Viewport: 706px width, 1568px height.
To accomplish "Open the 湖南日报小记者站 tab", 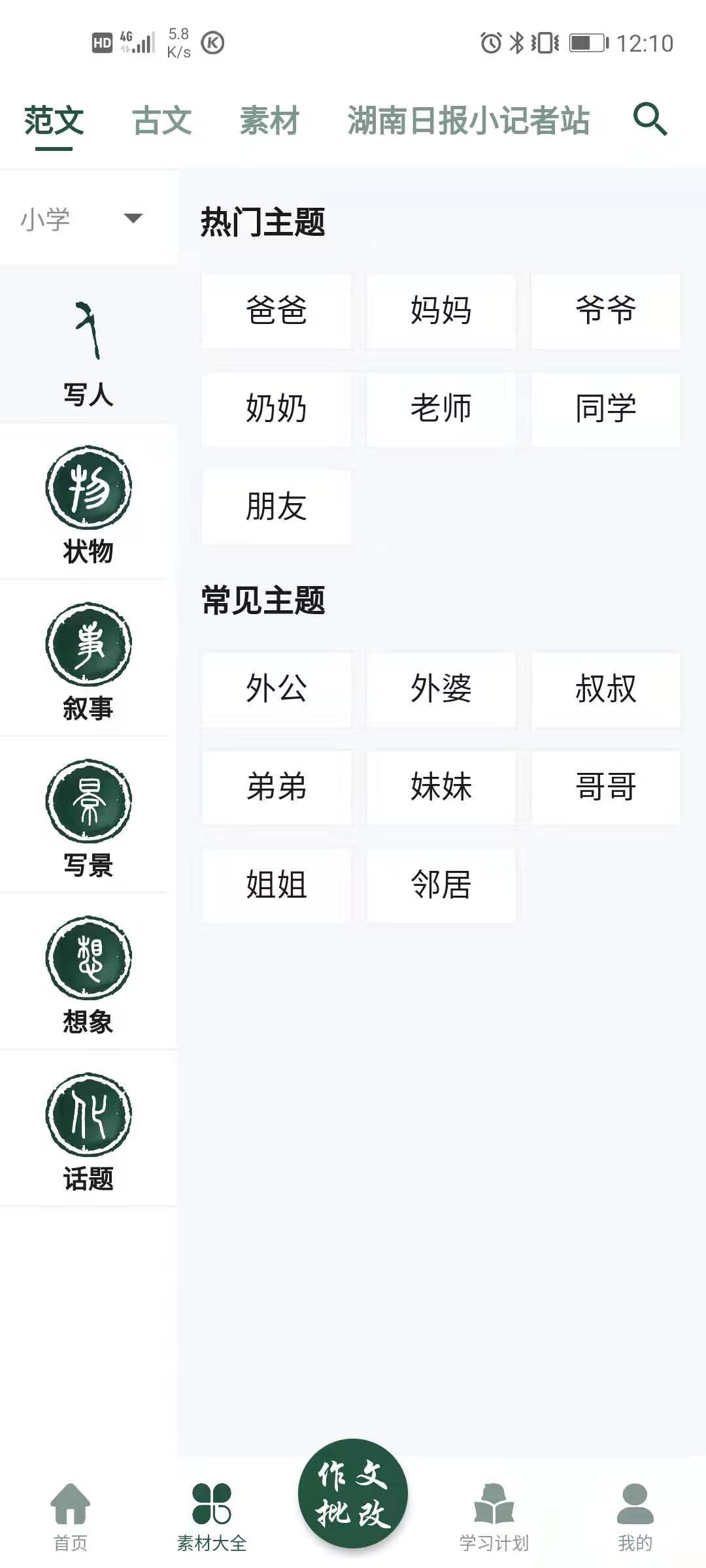I will [x=468, y=121].
